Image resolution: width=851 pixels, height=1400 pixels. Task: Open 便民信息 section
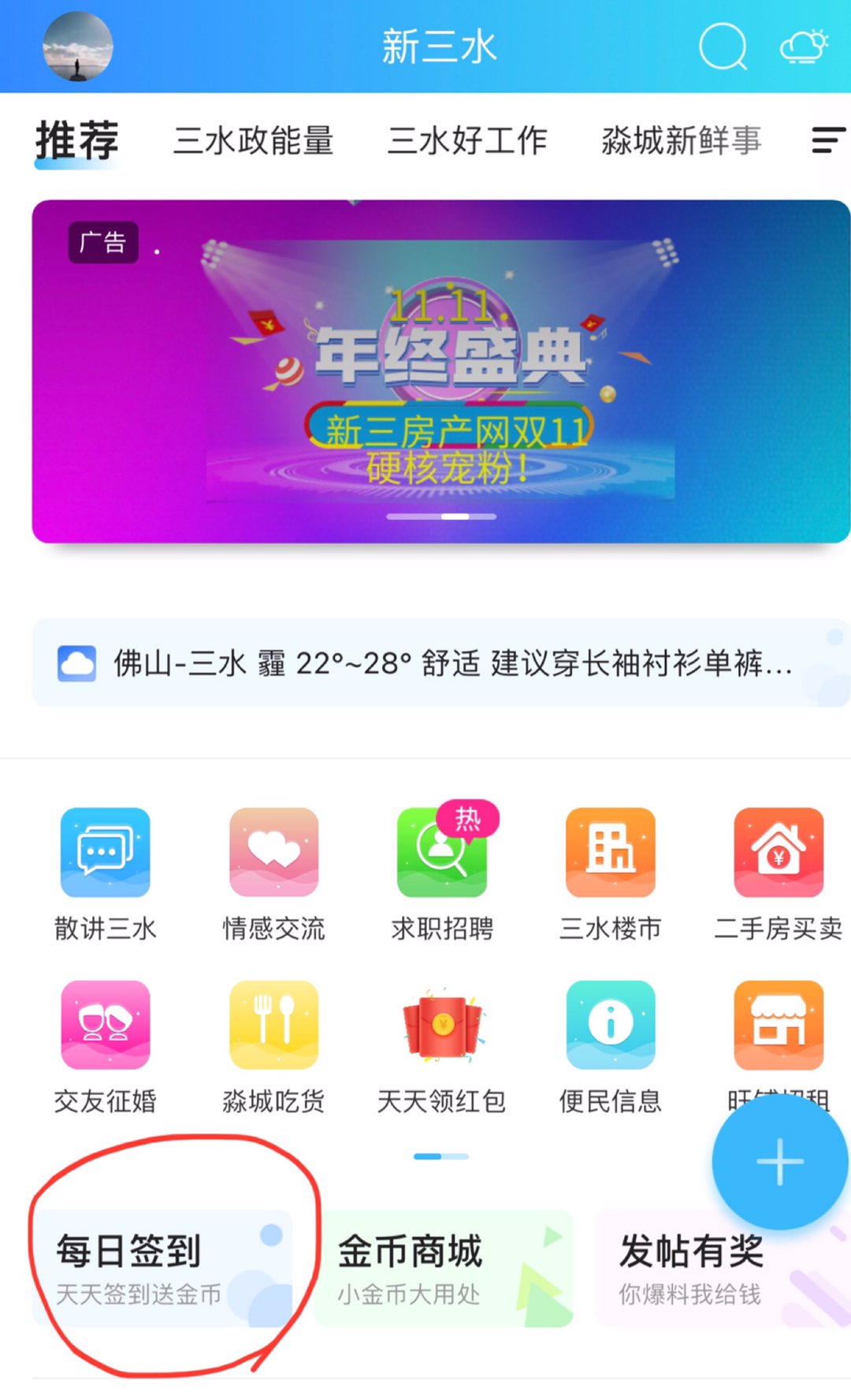(610, 1046)
